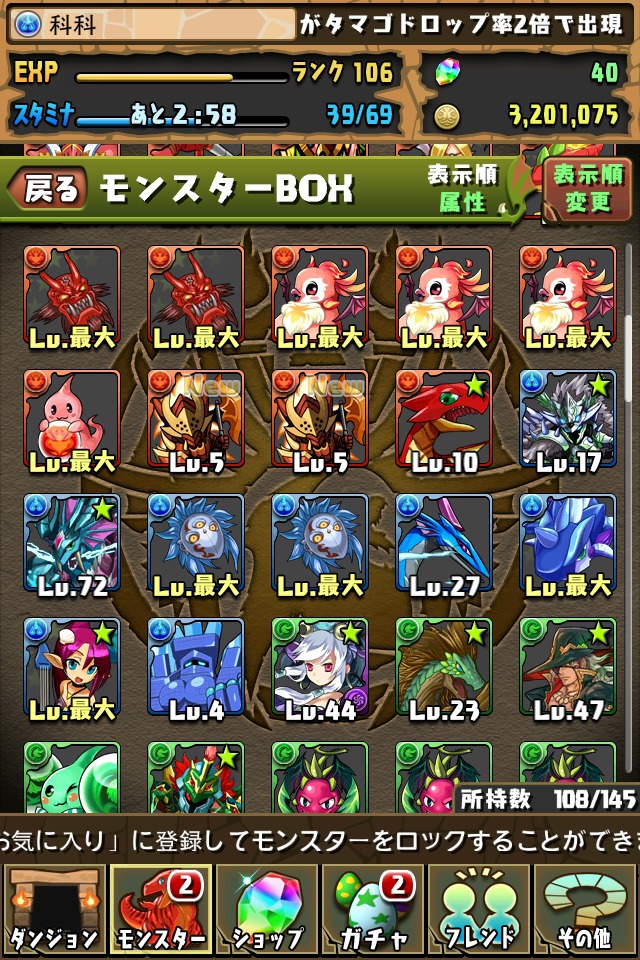Open the ガチャ tab

coord(373,908)
